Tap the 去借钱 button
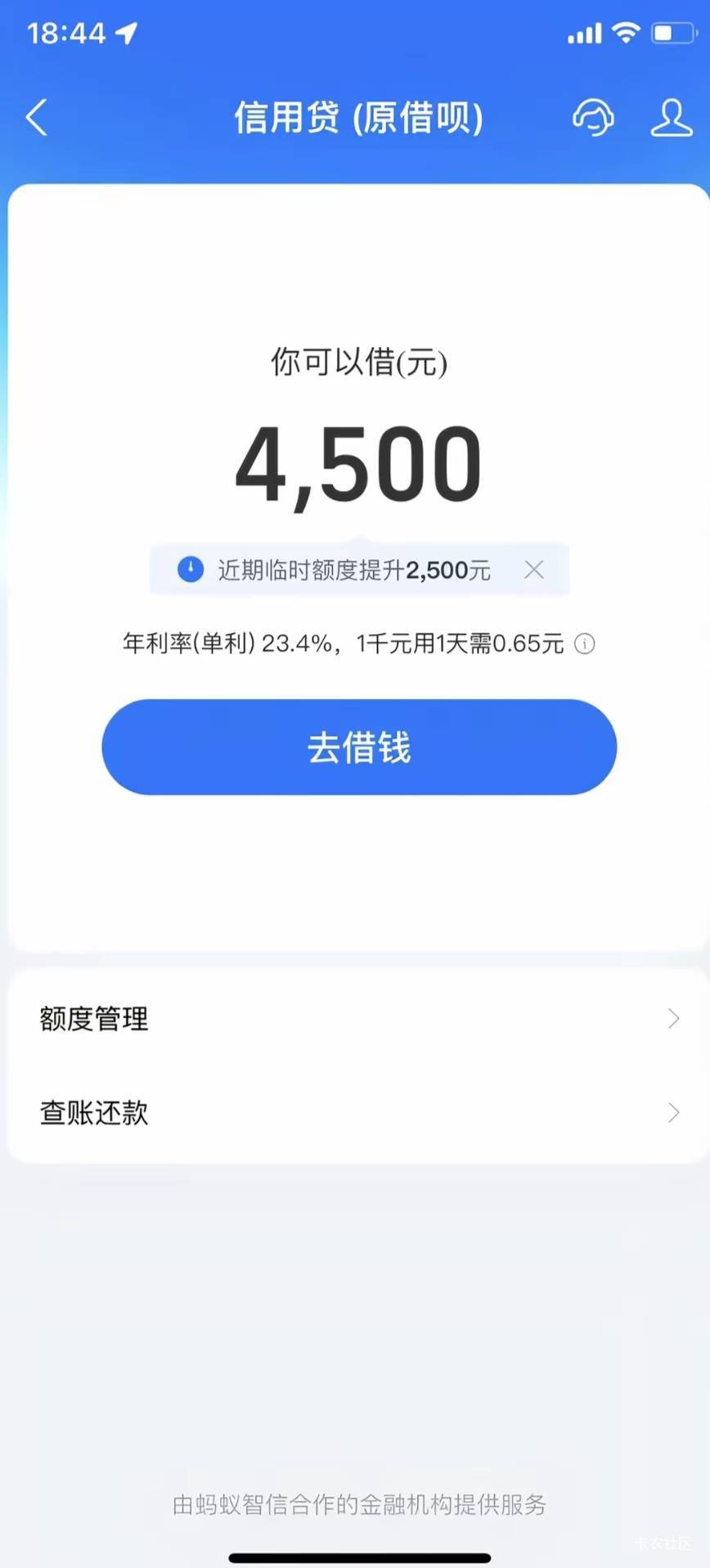This screenshot has height=1568, width=710. [x=359, y=747]
